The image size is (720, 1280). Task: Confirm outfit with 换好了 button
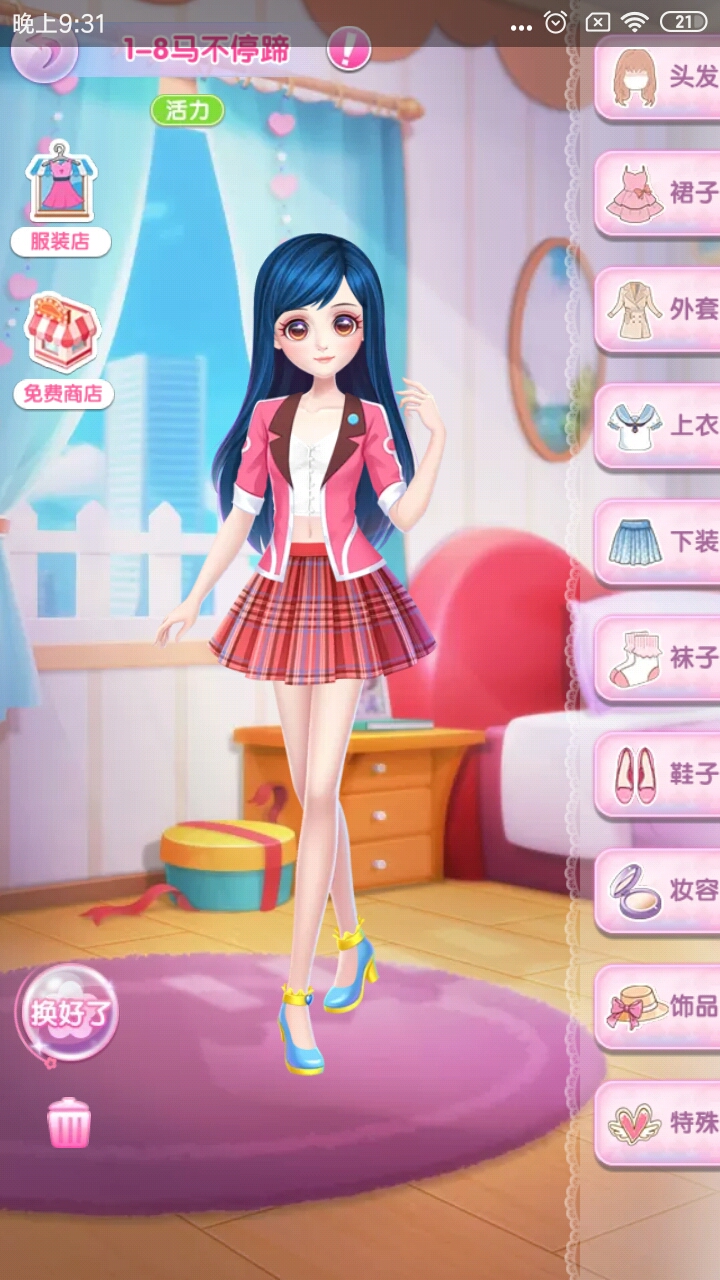click(x=67, y=1013)
